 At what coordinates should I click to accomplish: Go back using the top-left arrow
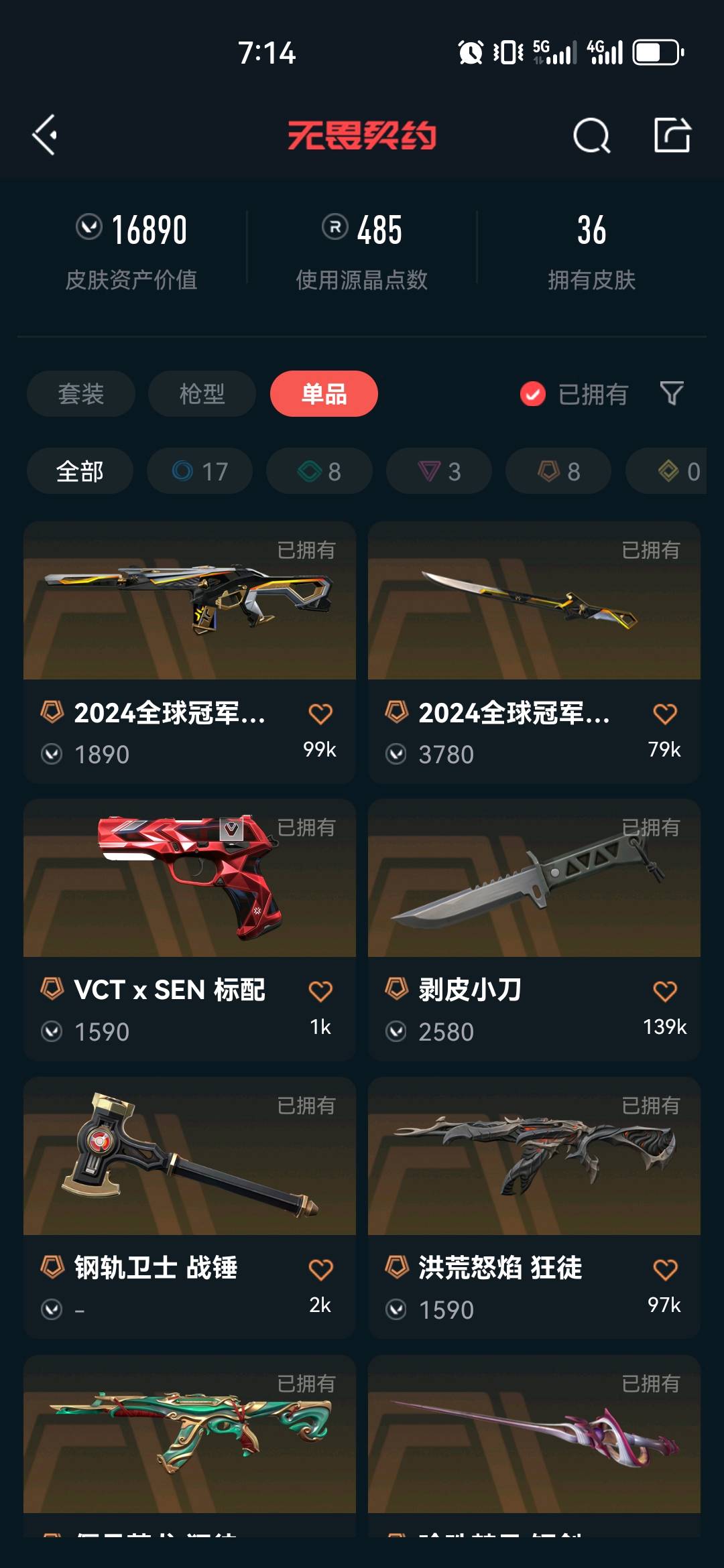click(x=45, y=135)
